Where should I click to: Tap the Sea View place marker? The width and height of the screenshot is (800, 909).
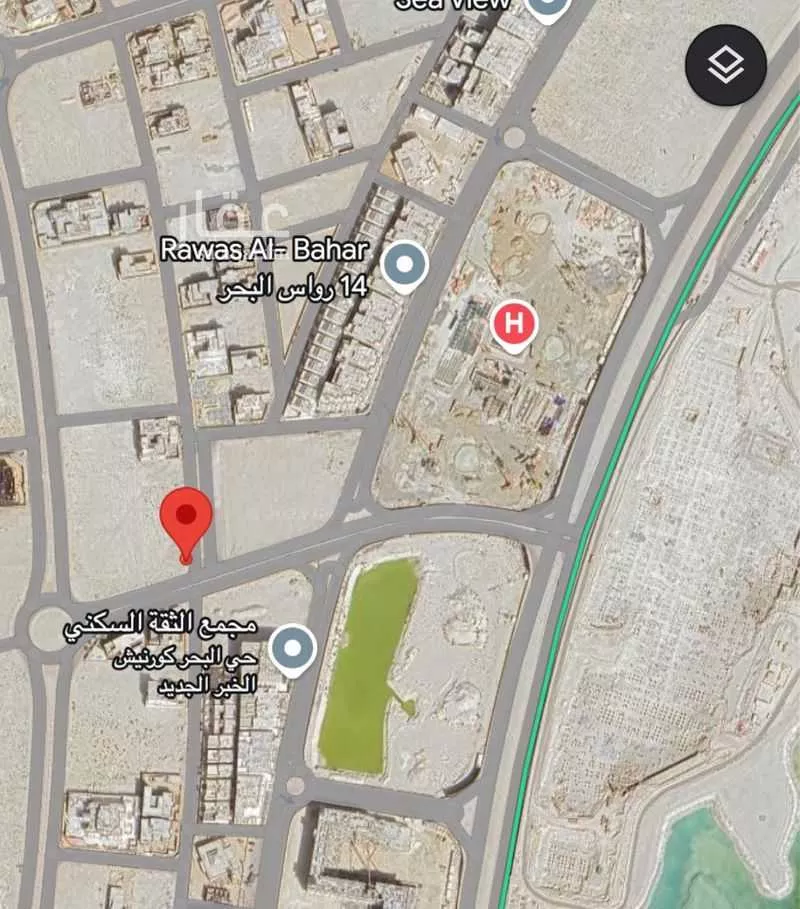547,8
